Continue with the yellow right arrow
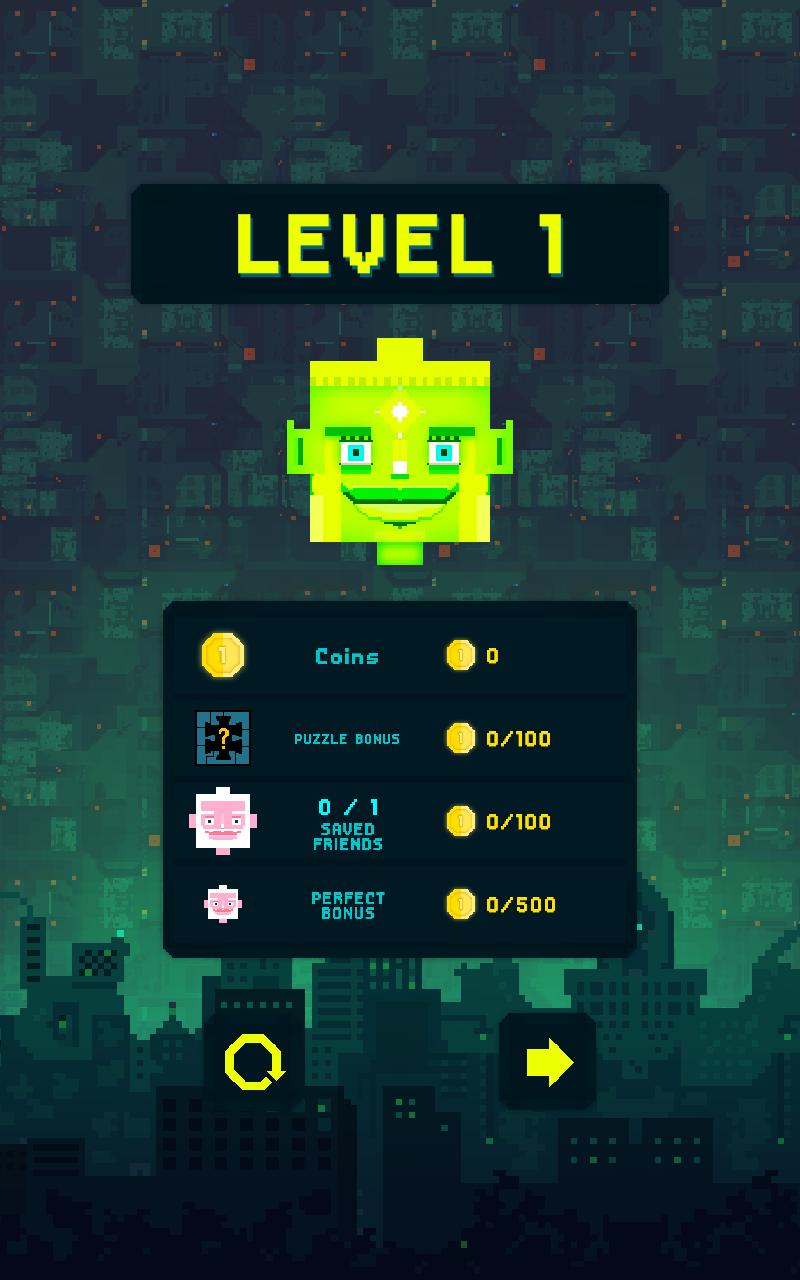This screenshot has width=800, height=1280. coord(548,1062)
